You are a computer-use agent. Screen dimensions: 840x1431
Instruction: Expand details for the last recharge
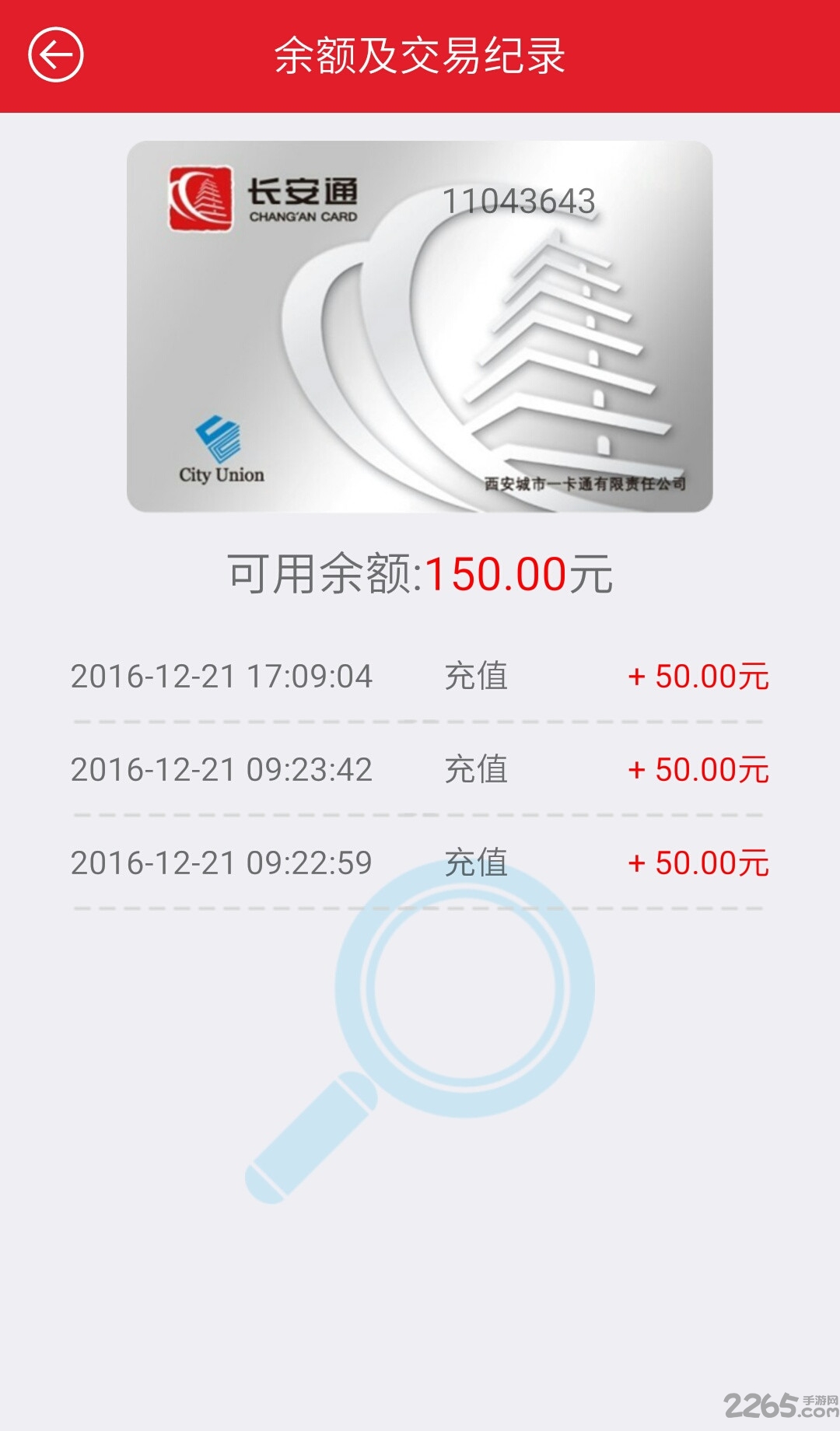click(420, 862)
